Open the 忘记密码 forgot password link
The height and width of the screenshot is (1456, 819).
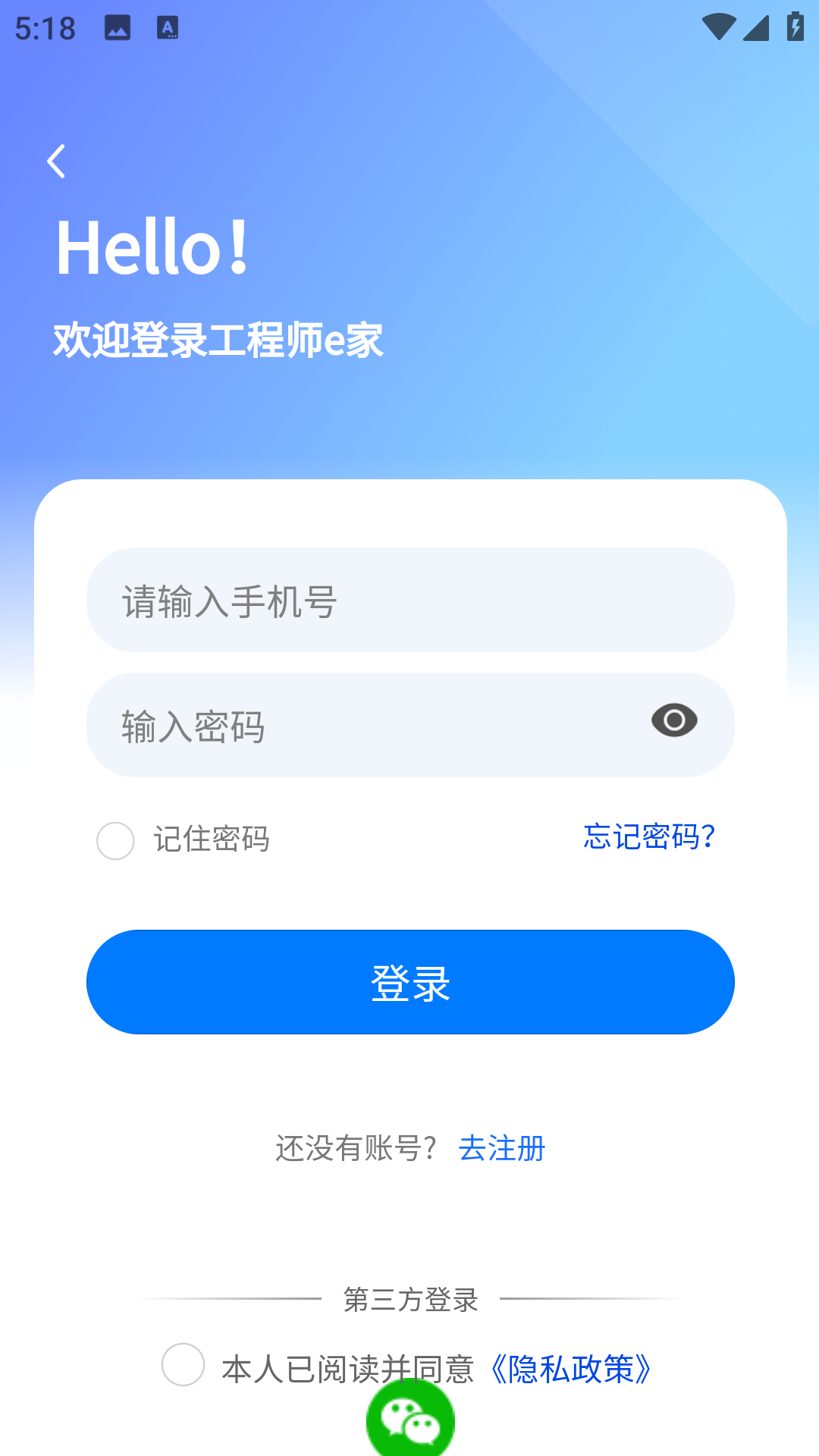click(x=648, y=838)
